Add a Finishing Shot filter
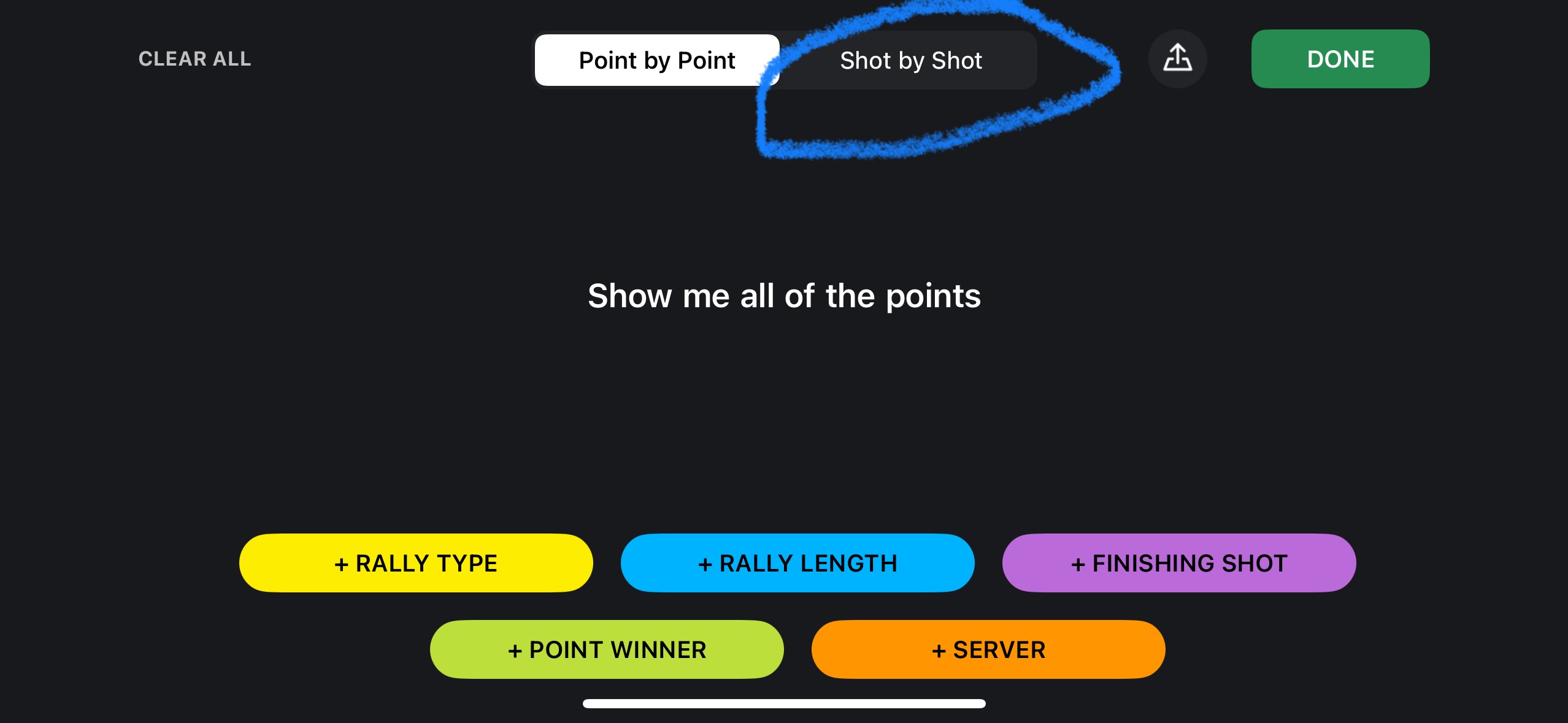1568x723 pixels. pyautogui.click(x=1178, y=563)
